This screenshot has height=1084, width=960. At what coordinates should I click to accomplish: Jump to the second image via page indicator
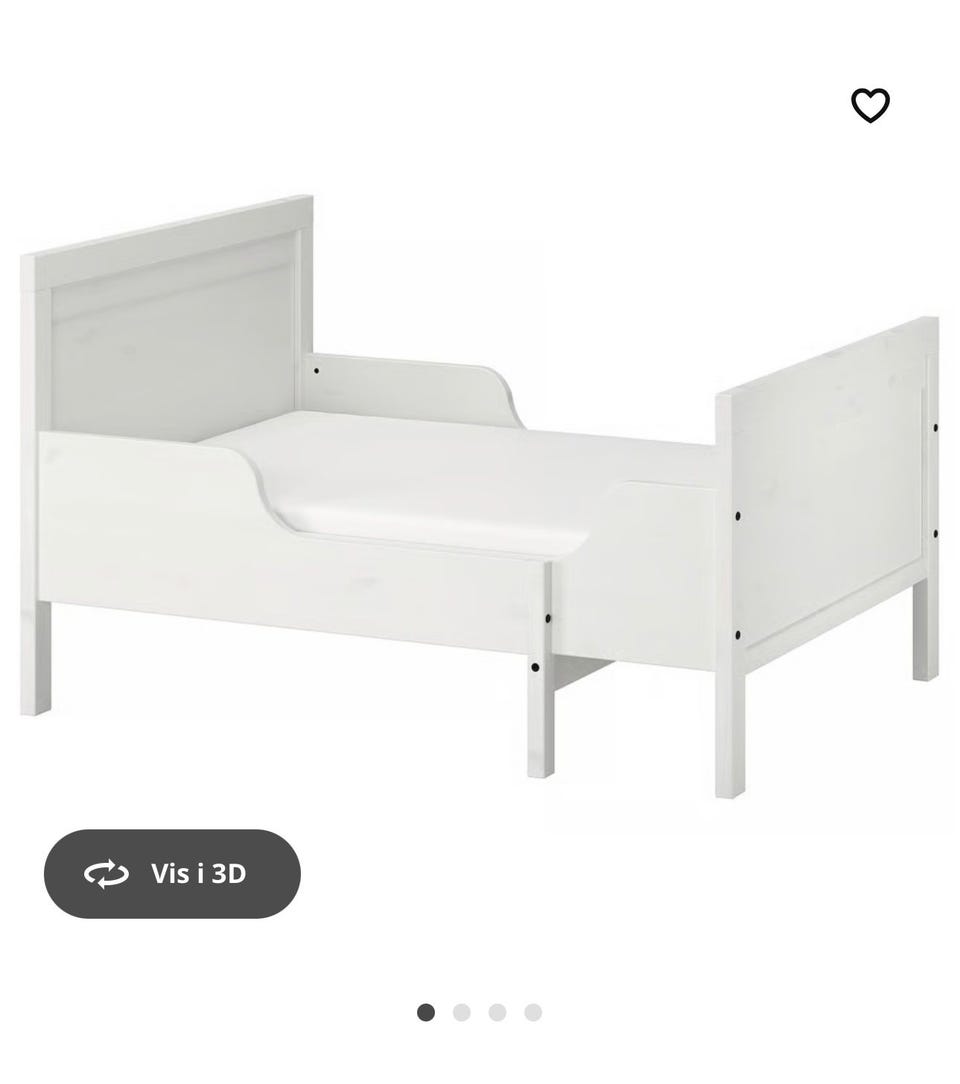461,1012
